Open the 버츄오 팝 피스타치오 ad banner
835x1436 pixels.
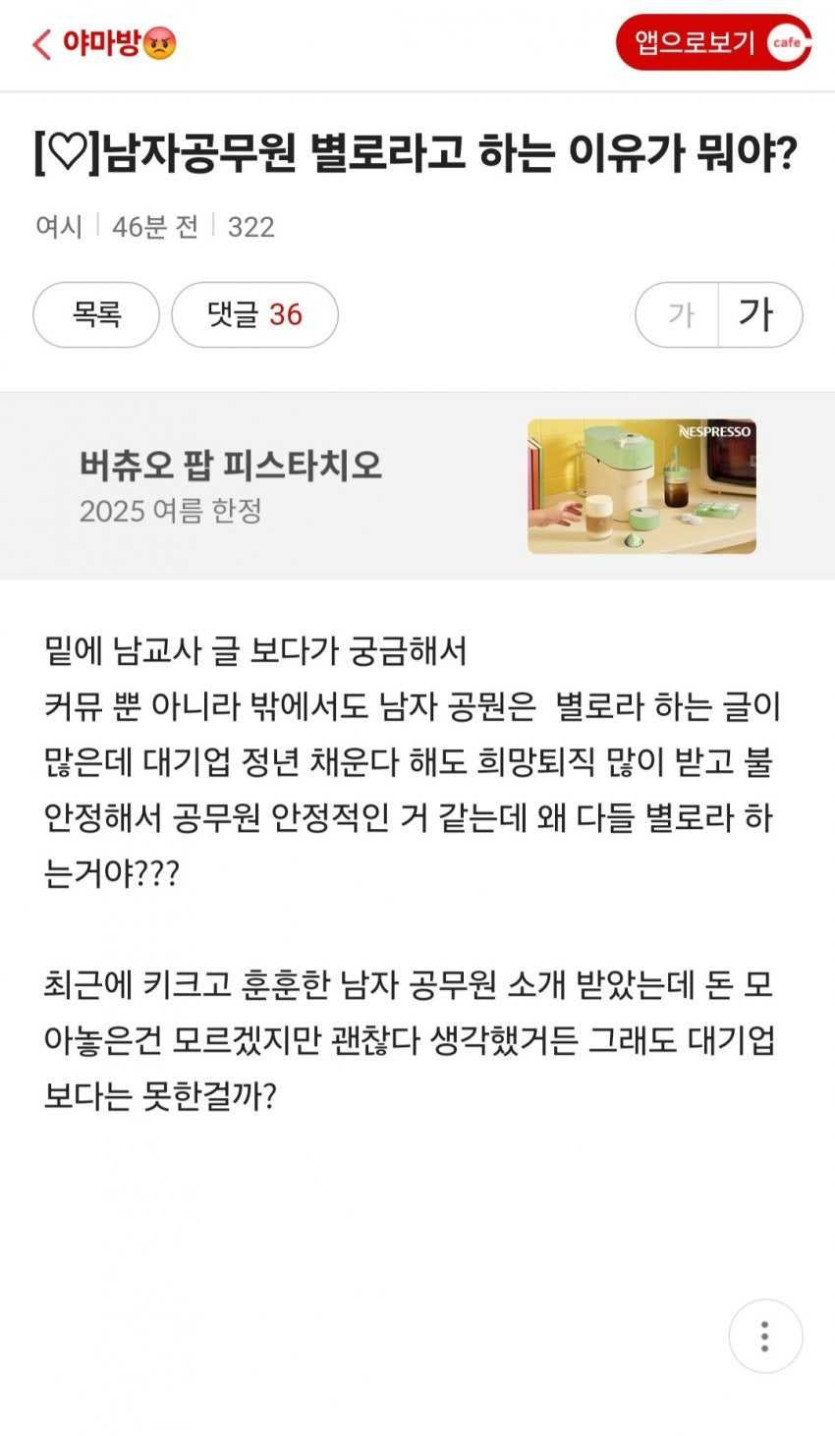417,486
